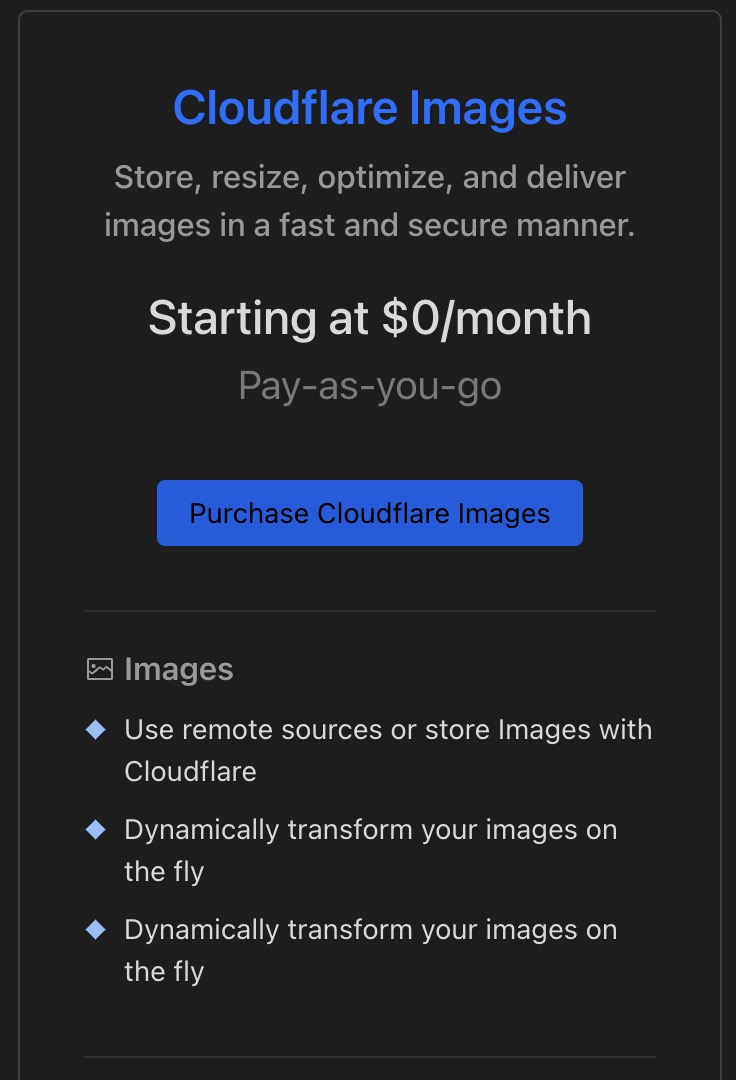The image size is (736, 1080).
Task: Toggle the first dynamically transform feature
Action: coord(370,850)
